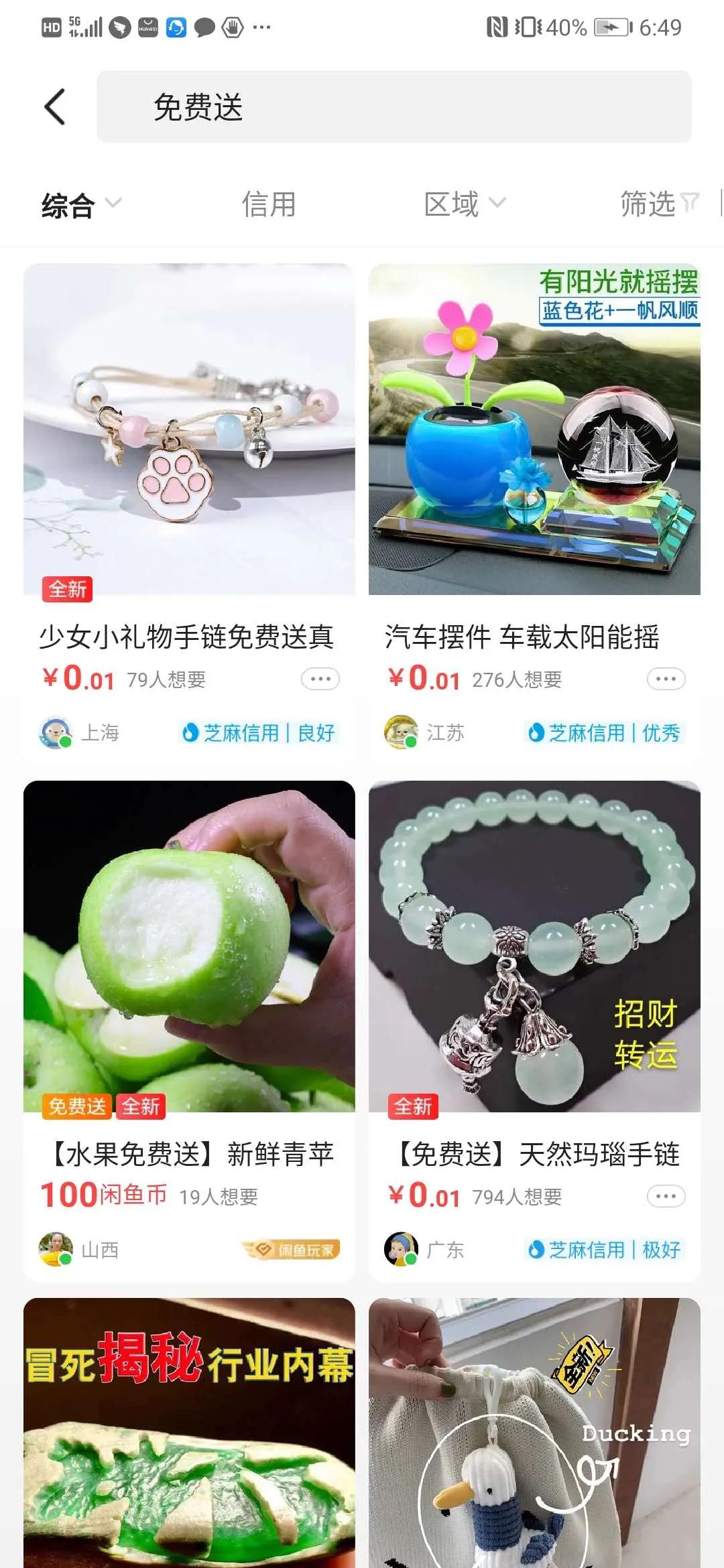Open the Ducking duck pendant listing

point(534,1434)
